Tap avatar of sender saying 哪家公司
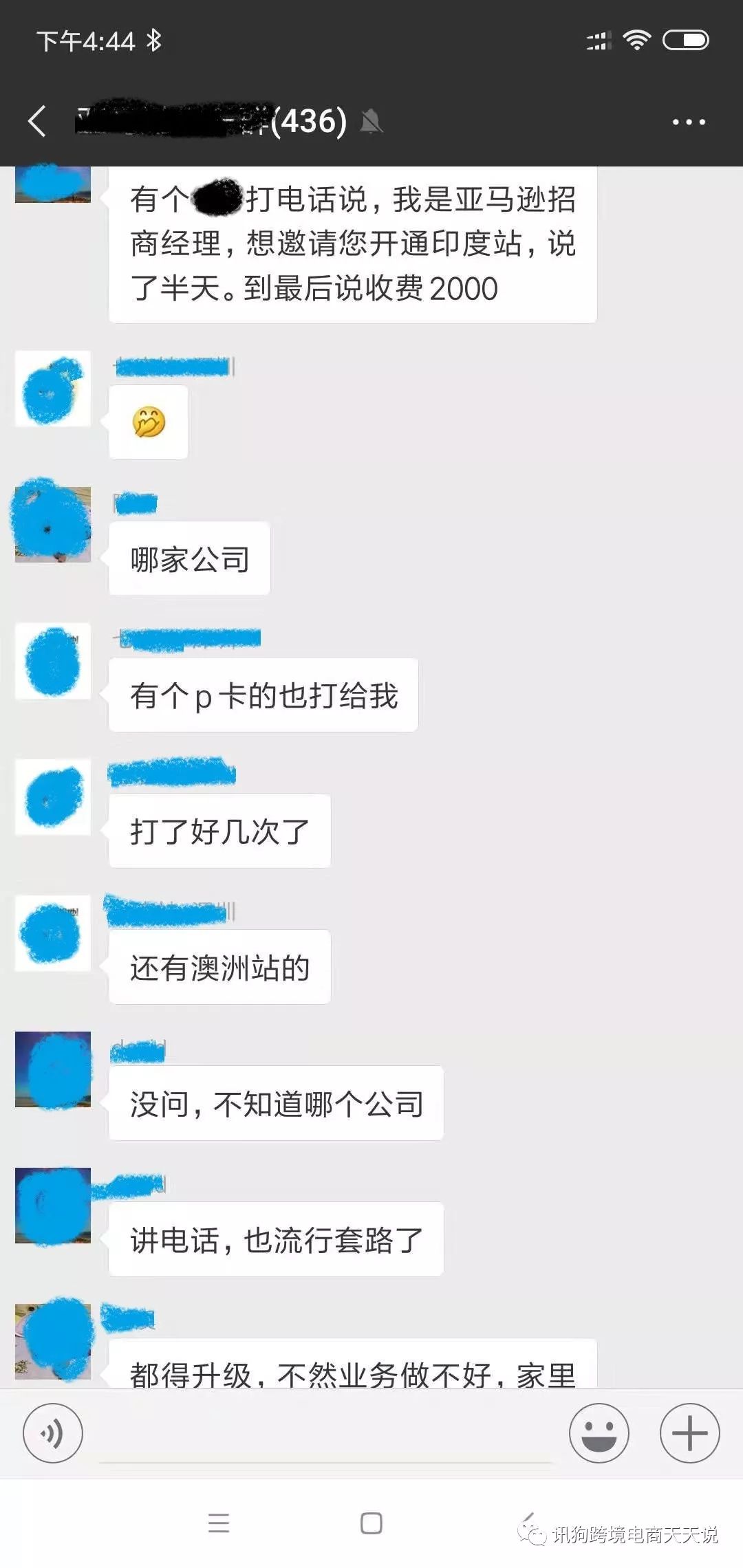 pos(53,524)
